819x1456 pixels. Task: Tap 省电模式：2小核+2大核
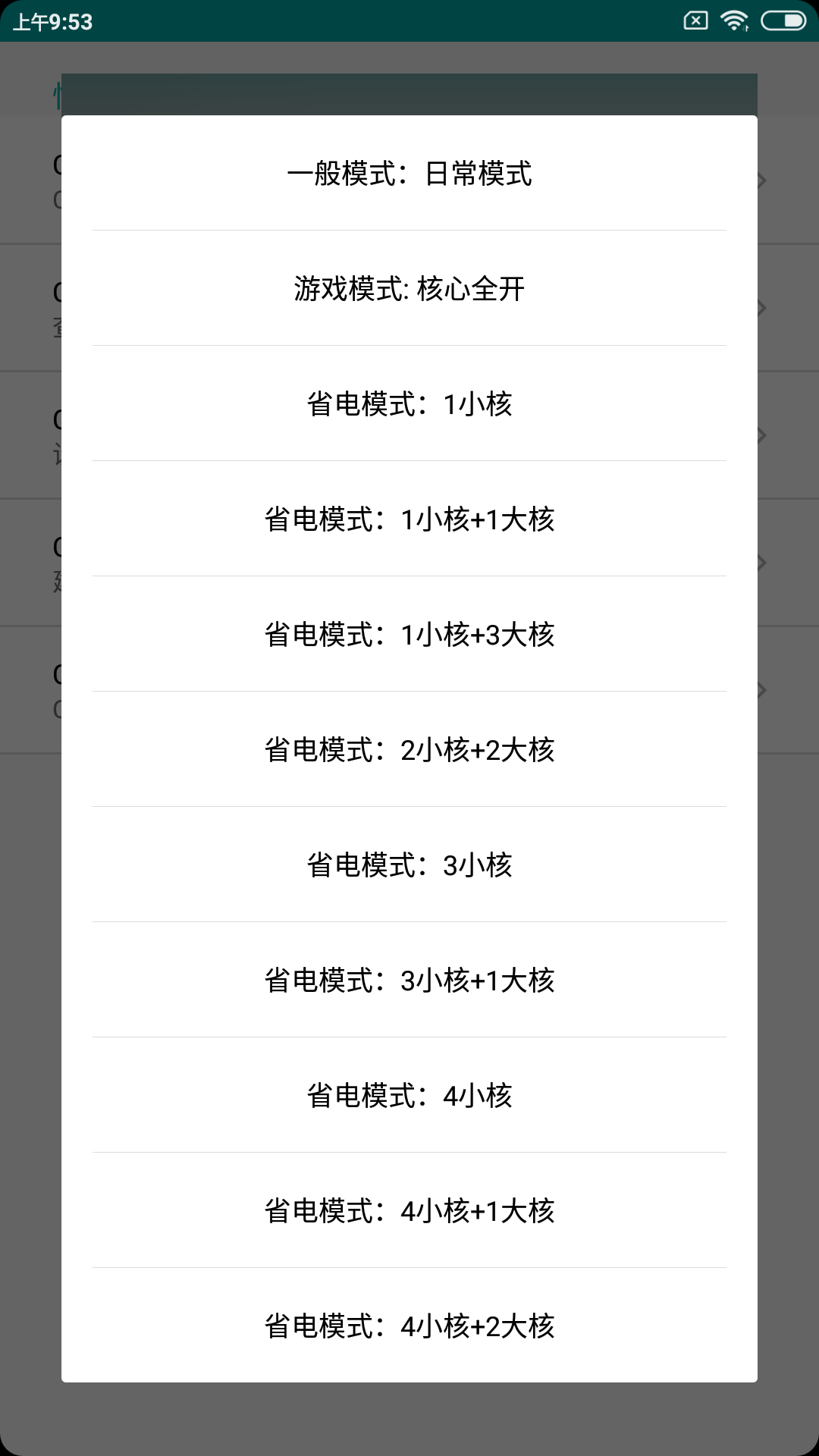point(409,750)
